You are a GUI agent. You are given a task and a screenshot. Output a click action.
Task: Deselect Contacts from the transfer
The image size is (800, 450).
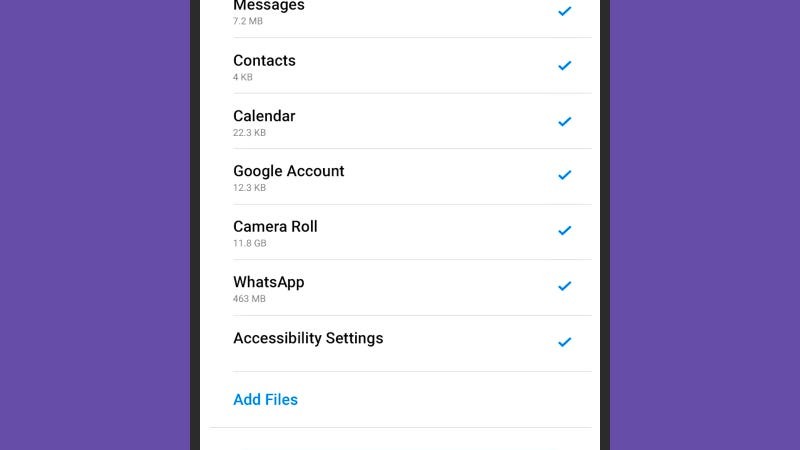point(564,66)
